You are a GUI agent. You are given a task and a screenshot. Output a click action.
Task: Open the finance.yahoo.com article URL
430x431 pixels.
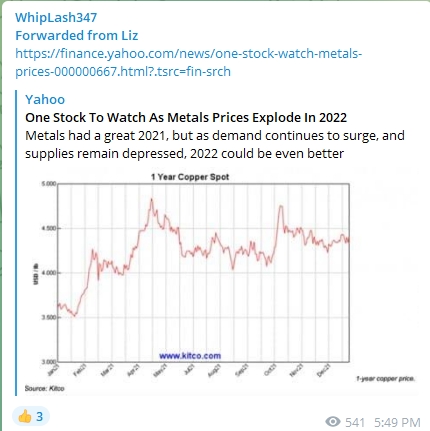click(x=189, y=62)
